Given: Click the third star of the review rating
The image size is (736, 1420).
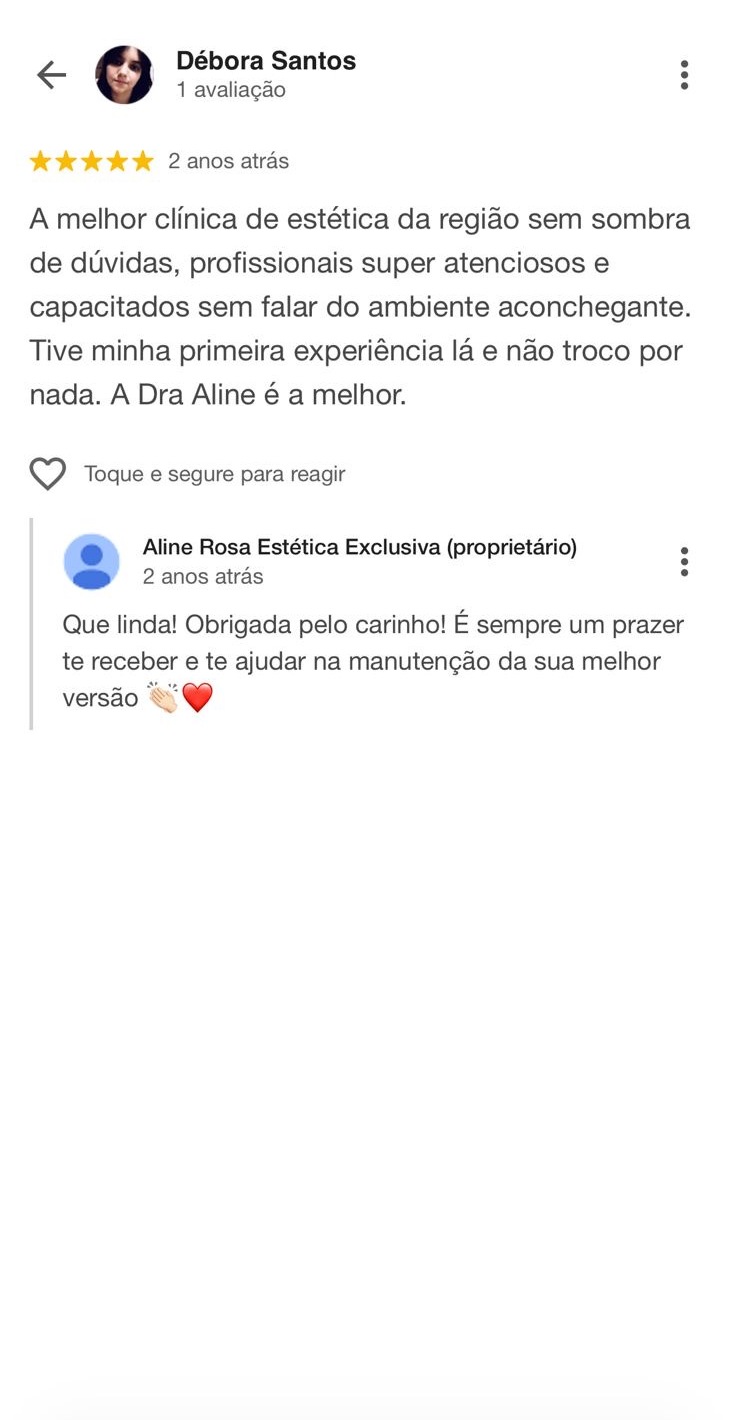Looking at the screenshot, I should coord(91,160).
